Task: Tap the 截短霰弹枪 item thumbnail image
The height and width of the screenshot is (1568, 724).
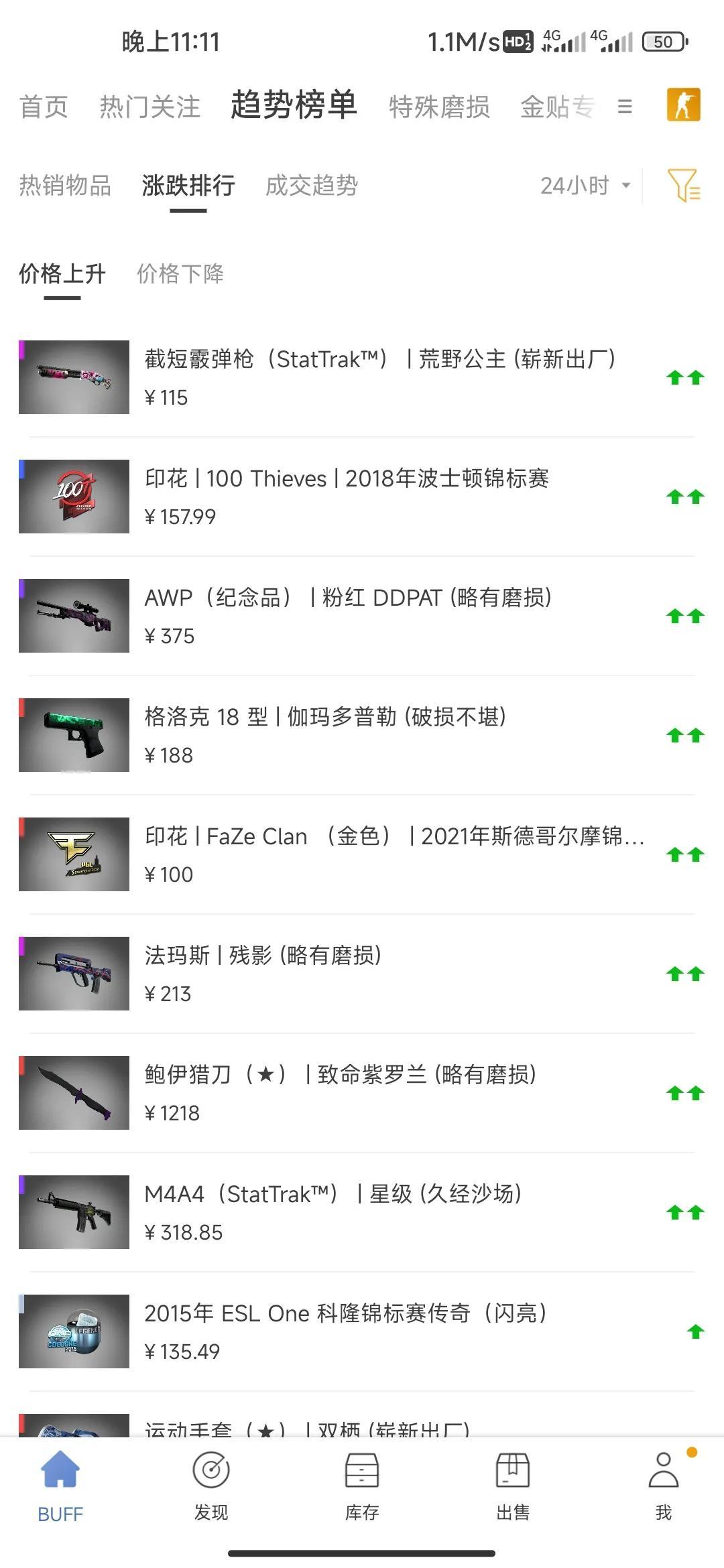Action: (73, 377)
